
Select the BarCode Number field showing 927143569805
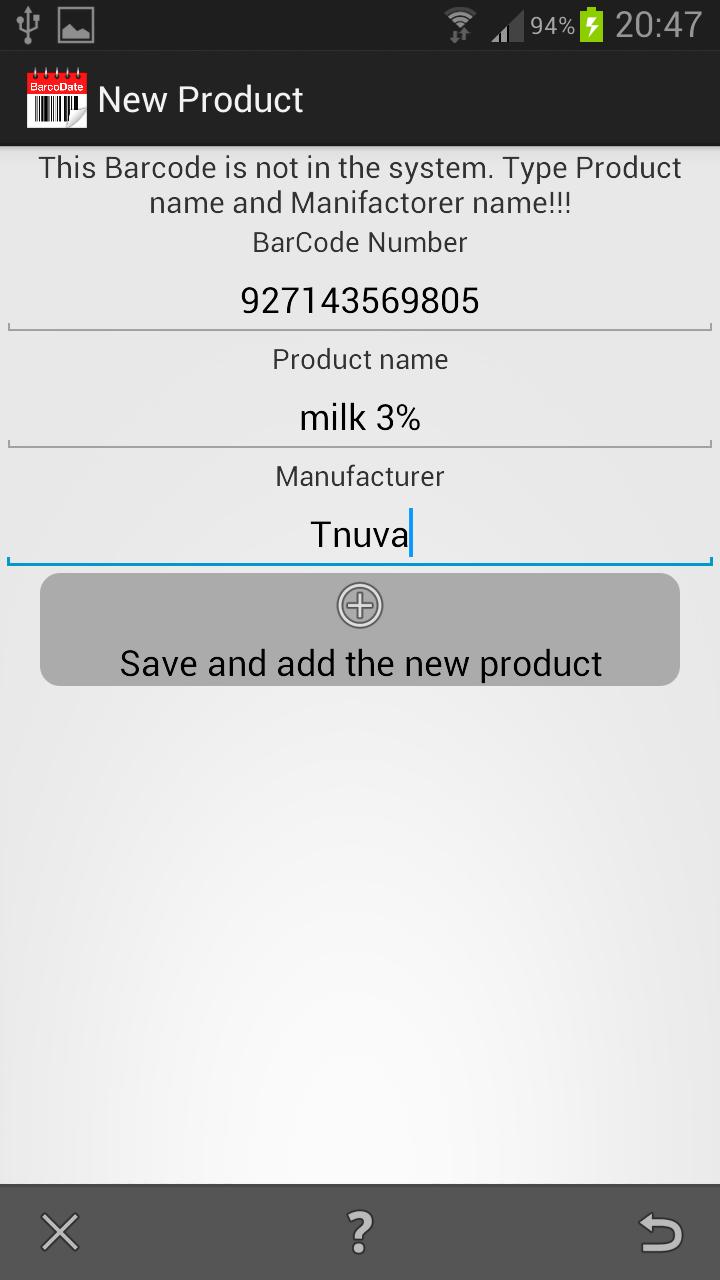pyautogui.click(x=360, y=299)
